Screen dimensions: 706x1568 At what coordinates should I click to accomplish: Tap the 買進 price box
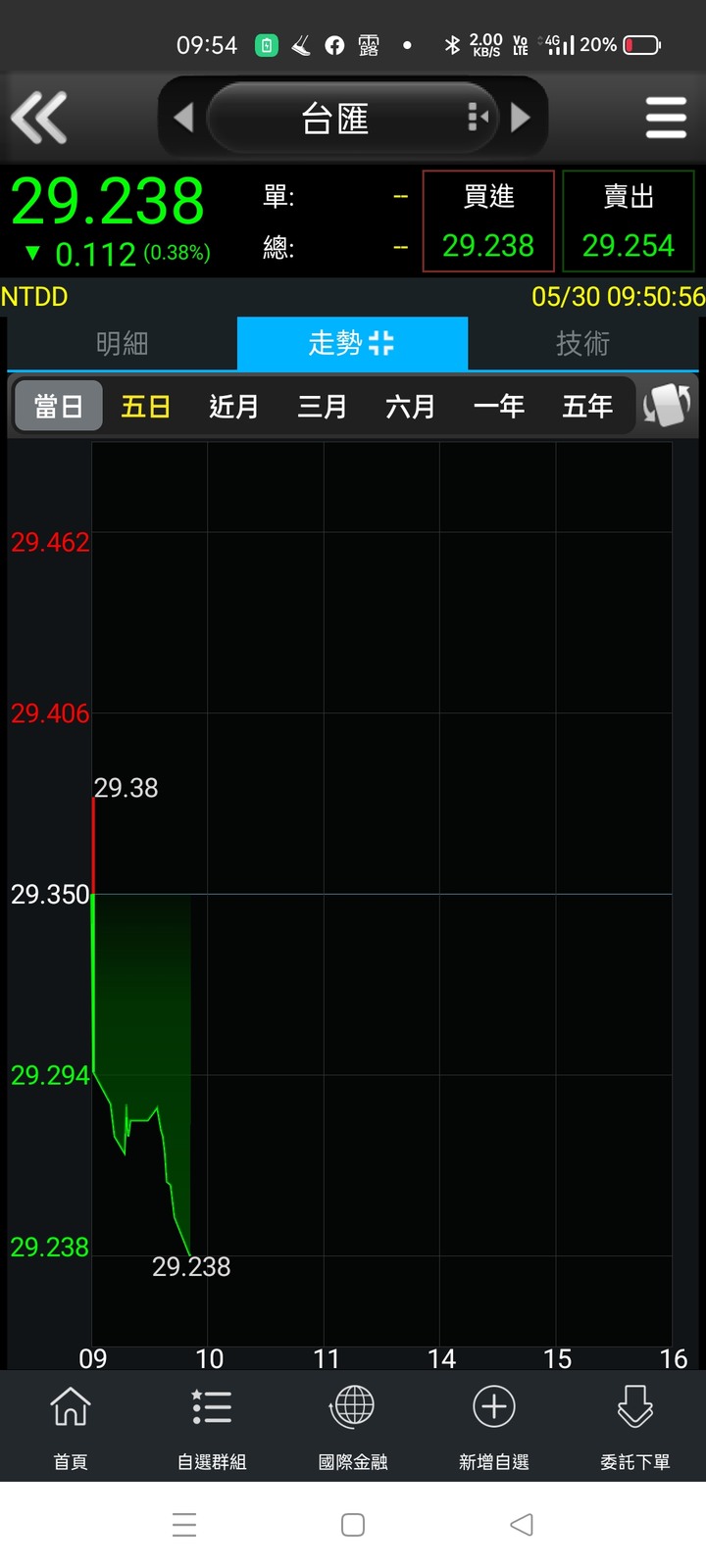(488, 221)
